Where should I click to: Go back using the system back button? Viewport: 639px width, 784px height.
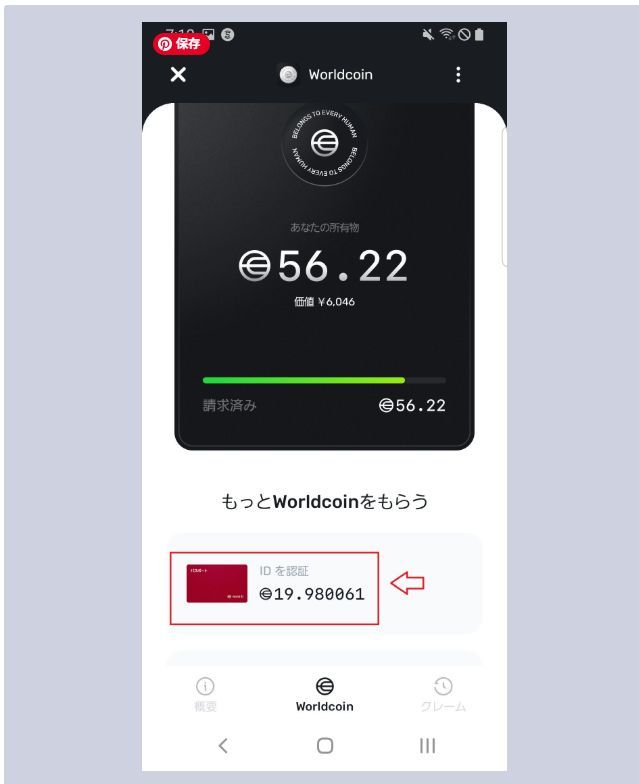(222, 745)
